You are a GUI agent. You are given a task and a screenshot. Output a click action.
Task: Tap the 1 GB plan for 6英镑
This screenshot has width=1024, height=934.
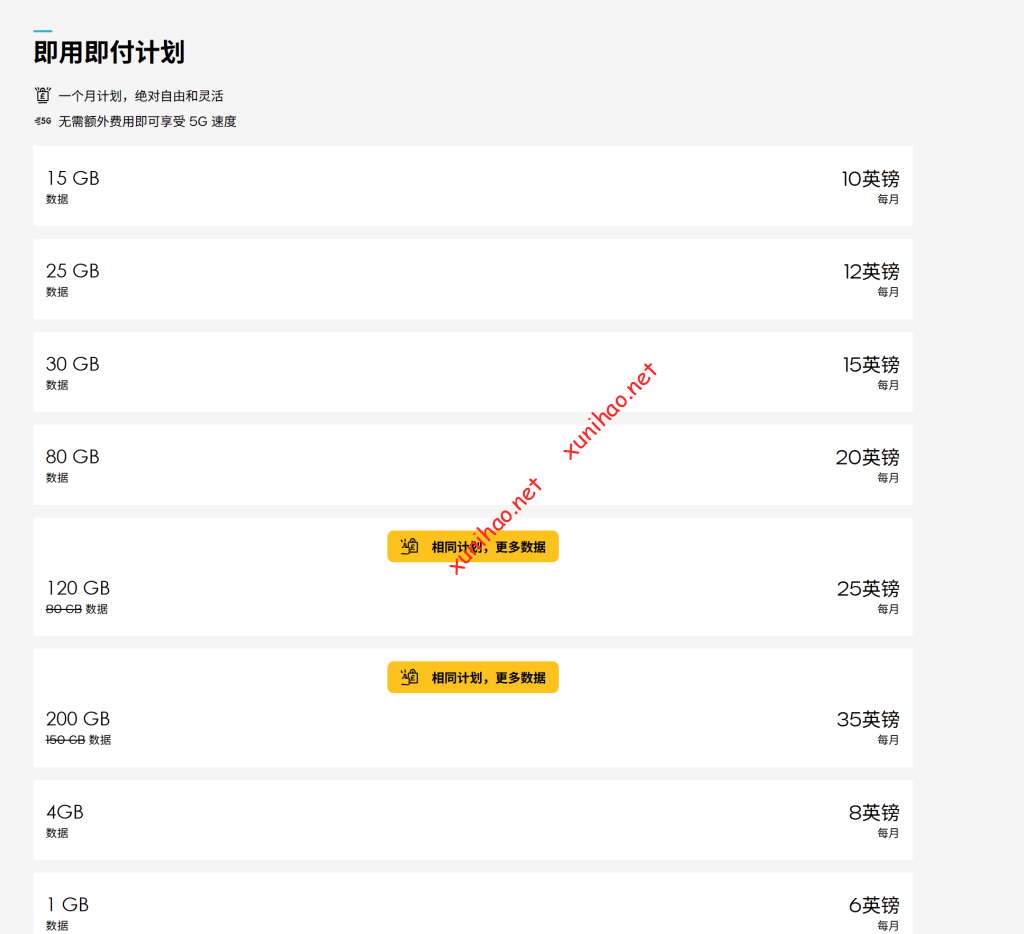pyautogui.click(x=472, y=906)
